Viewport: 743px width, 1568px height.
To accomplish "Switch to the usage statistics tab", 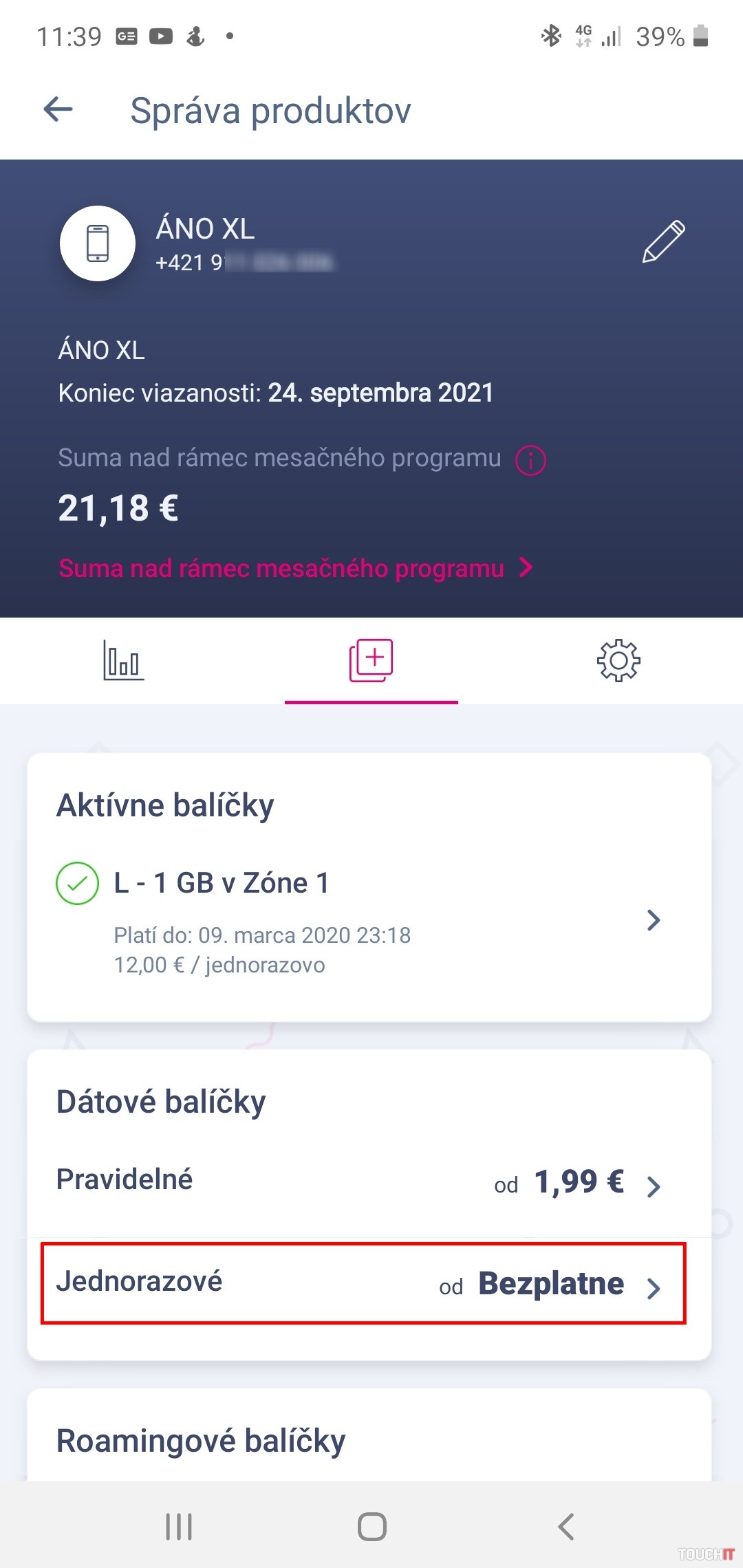I will (124, 660).
